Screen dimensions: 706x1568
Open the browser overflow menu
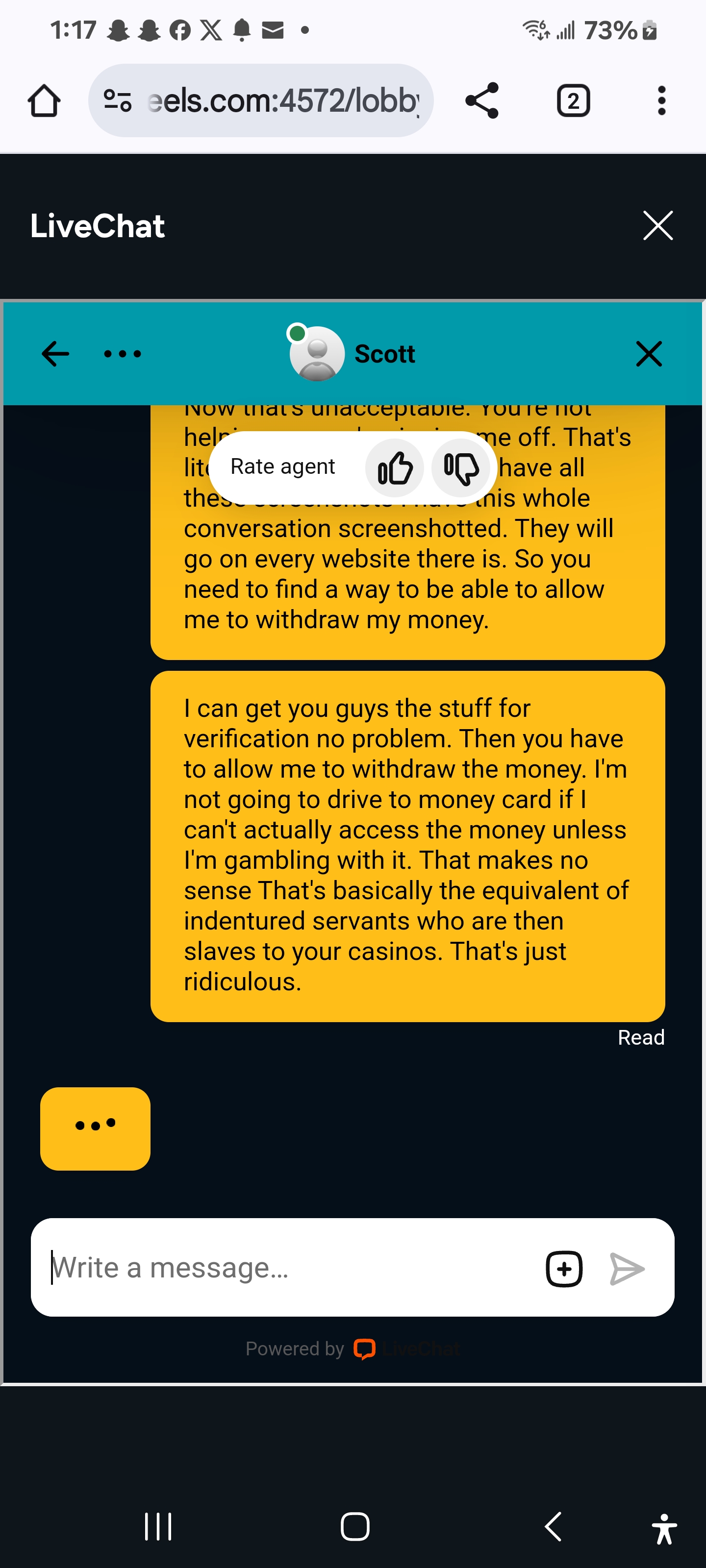click(661, 100)
